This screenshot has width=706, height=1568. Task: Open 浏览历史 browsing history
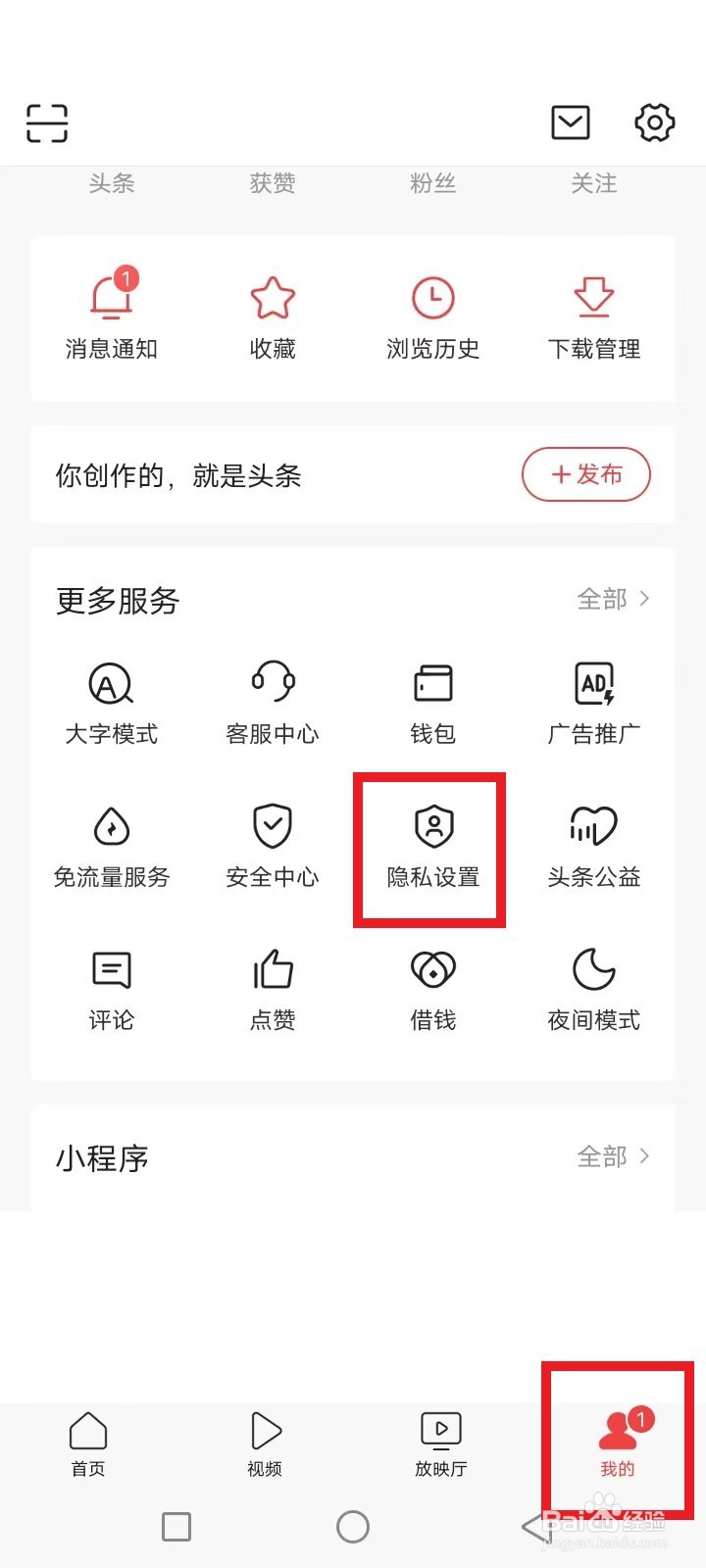point(432,314)
